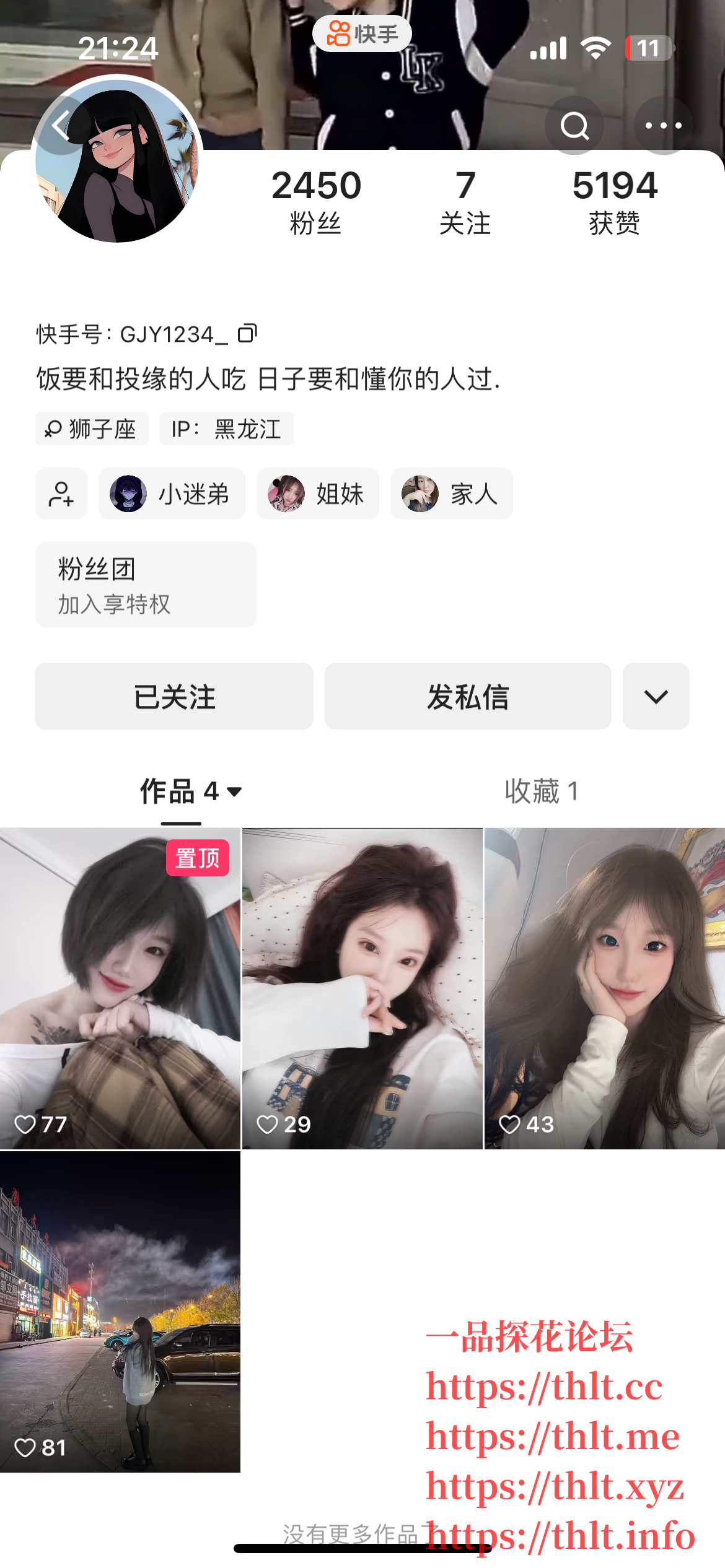Open the 7 关注 following list

(x=465, y=202)
